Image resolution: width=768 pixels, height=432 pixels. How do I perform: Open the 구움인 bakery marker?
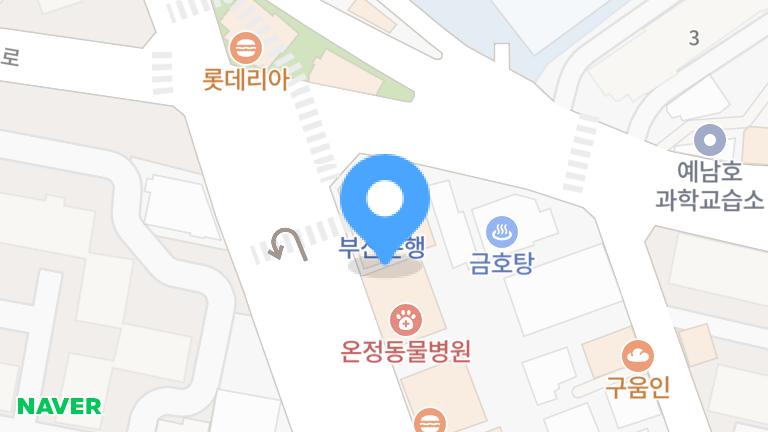637,355
